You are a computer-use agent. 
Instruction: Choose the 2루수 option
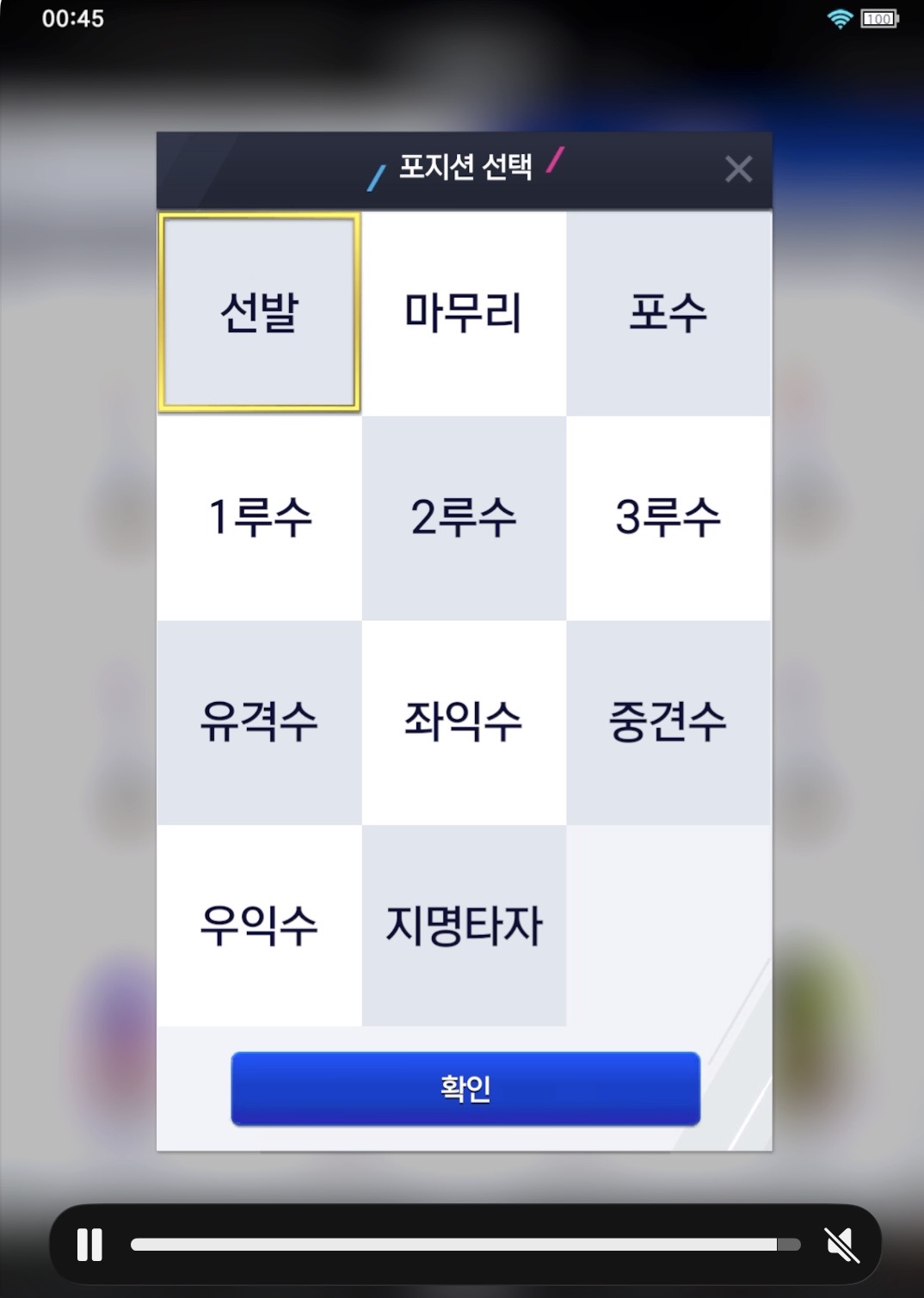464,517
